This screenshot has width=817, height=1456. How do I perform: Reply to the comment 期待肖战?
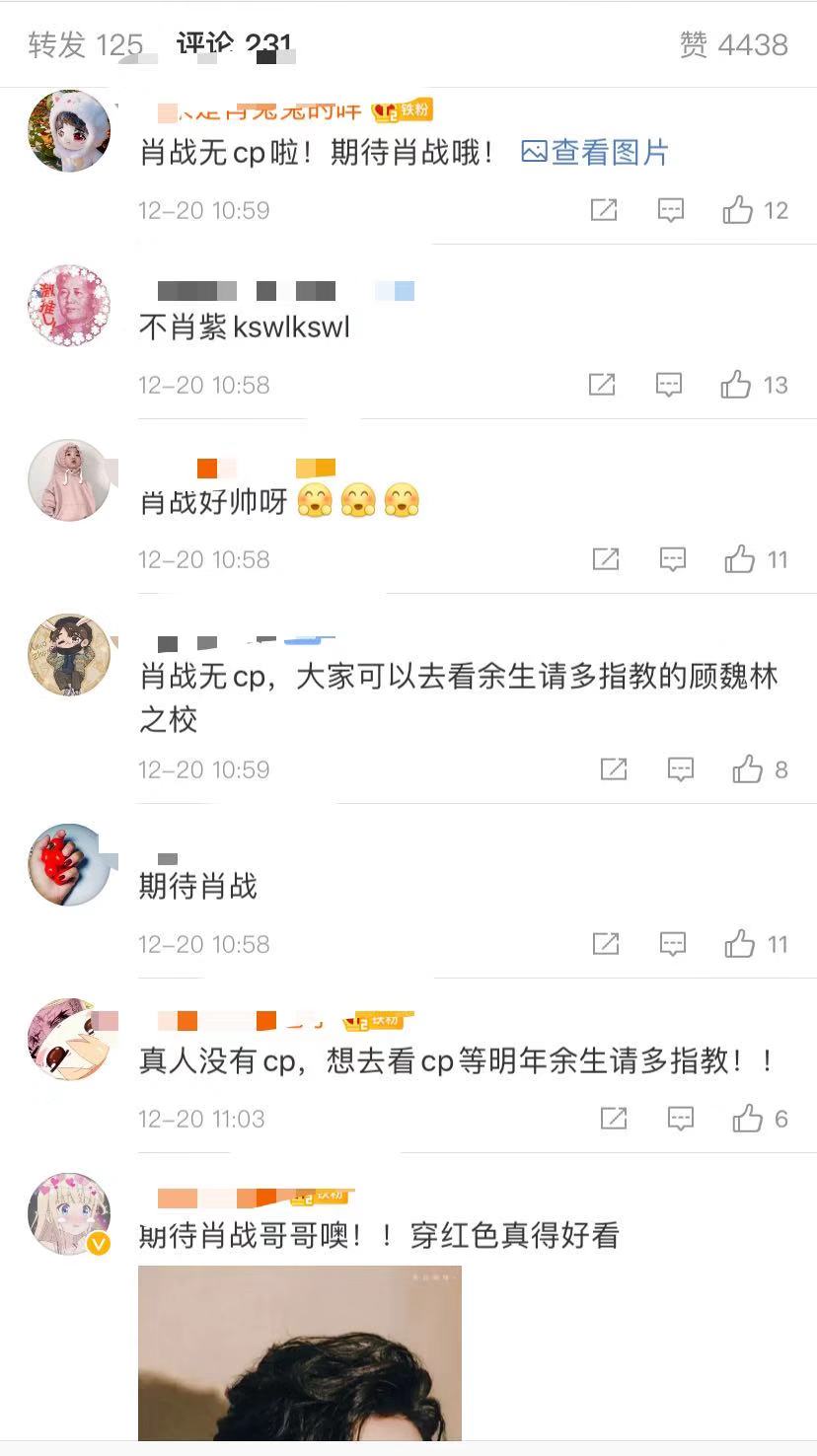tap(672, 944)
